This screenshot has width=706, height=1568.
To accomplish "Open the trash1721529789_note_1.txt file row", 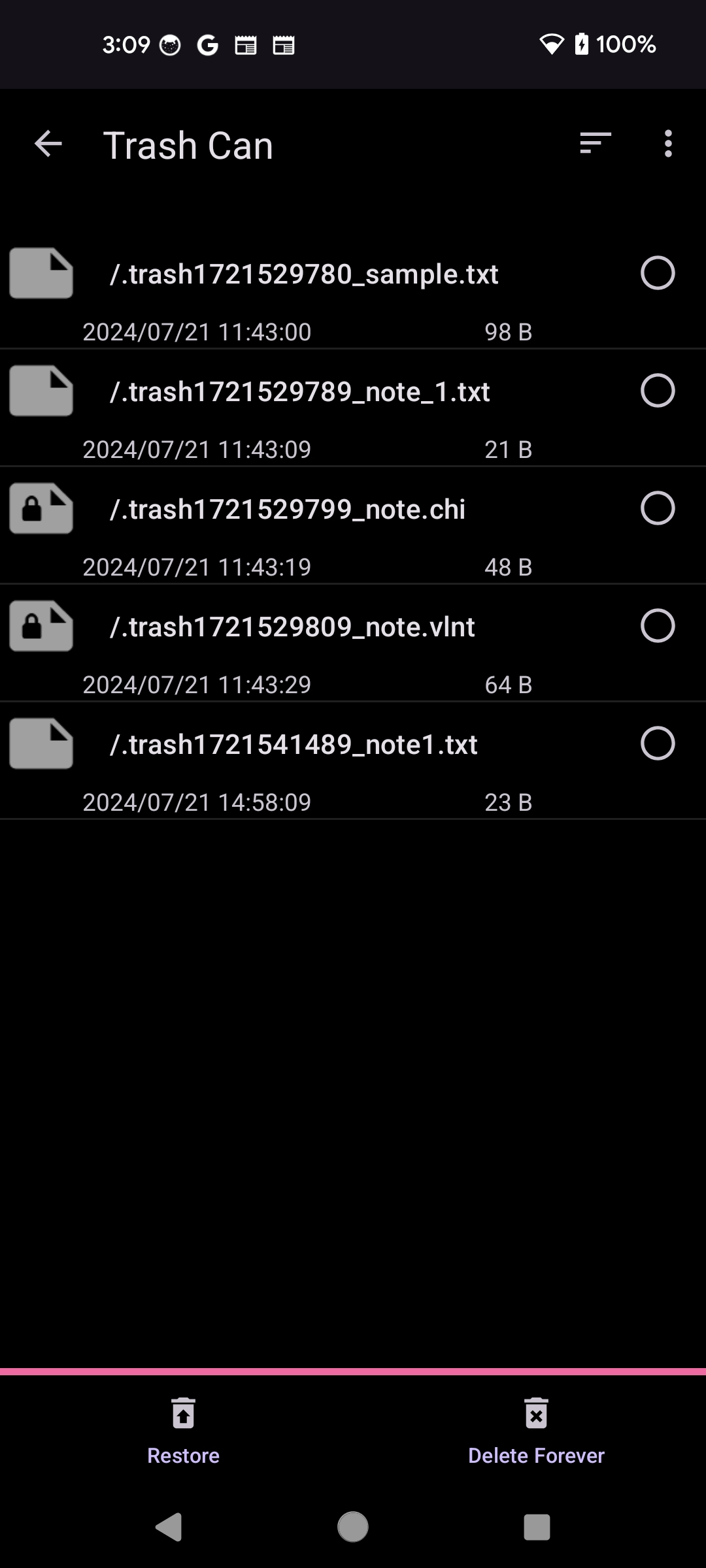I will [353, 408].
